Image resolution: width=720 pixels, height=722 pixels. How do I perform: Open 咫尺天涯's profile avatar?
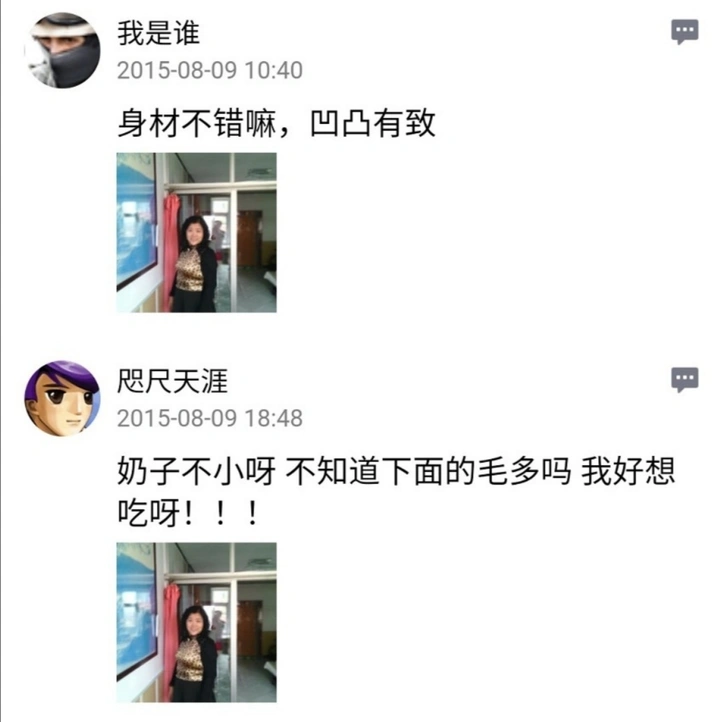point(62,398)
